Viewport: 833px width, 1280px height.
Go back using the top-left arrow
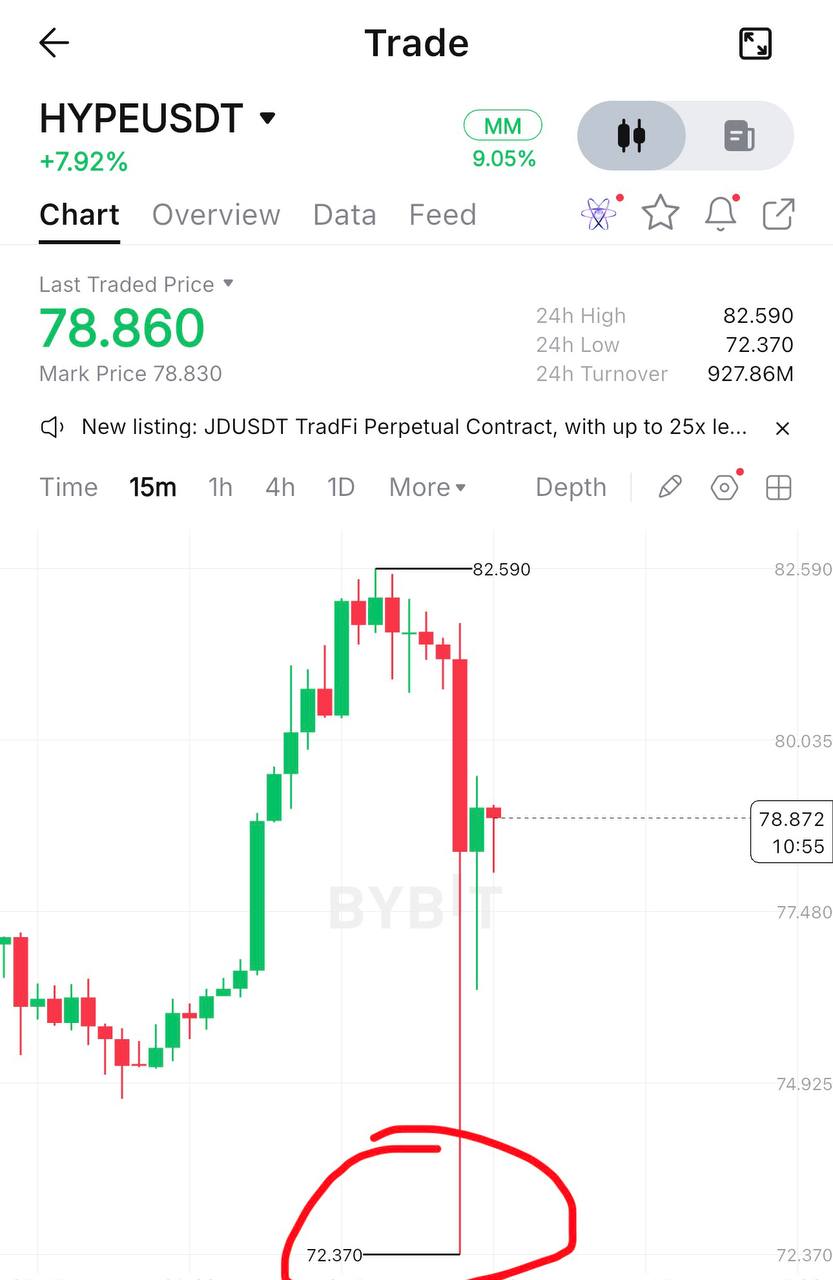54,43
